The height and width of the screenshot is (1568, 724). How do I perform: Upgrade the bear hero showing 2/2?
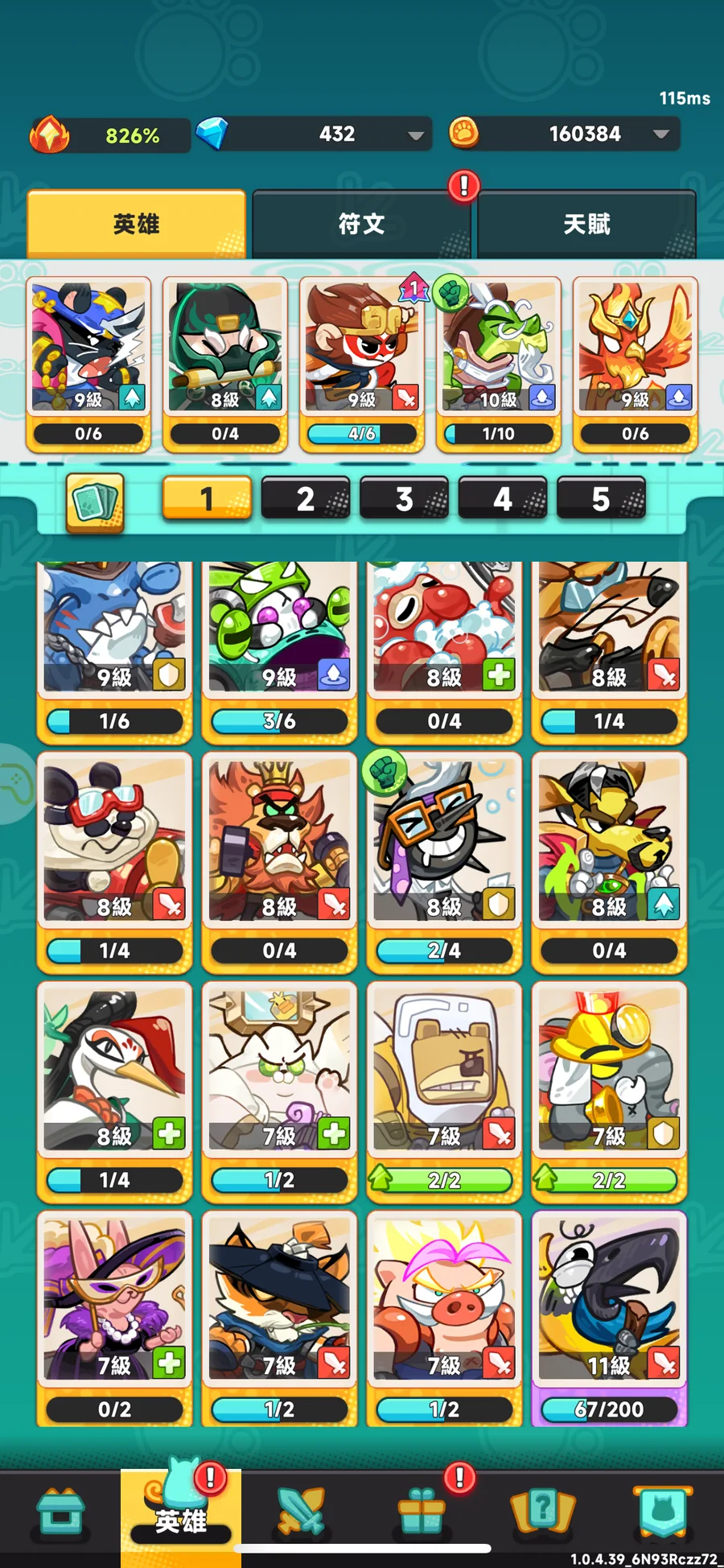443,1180
